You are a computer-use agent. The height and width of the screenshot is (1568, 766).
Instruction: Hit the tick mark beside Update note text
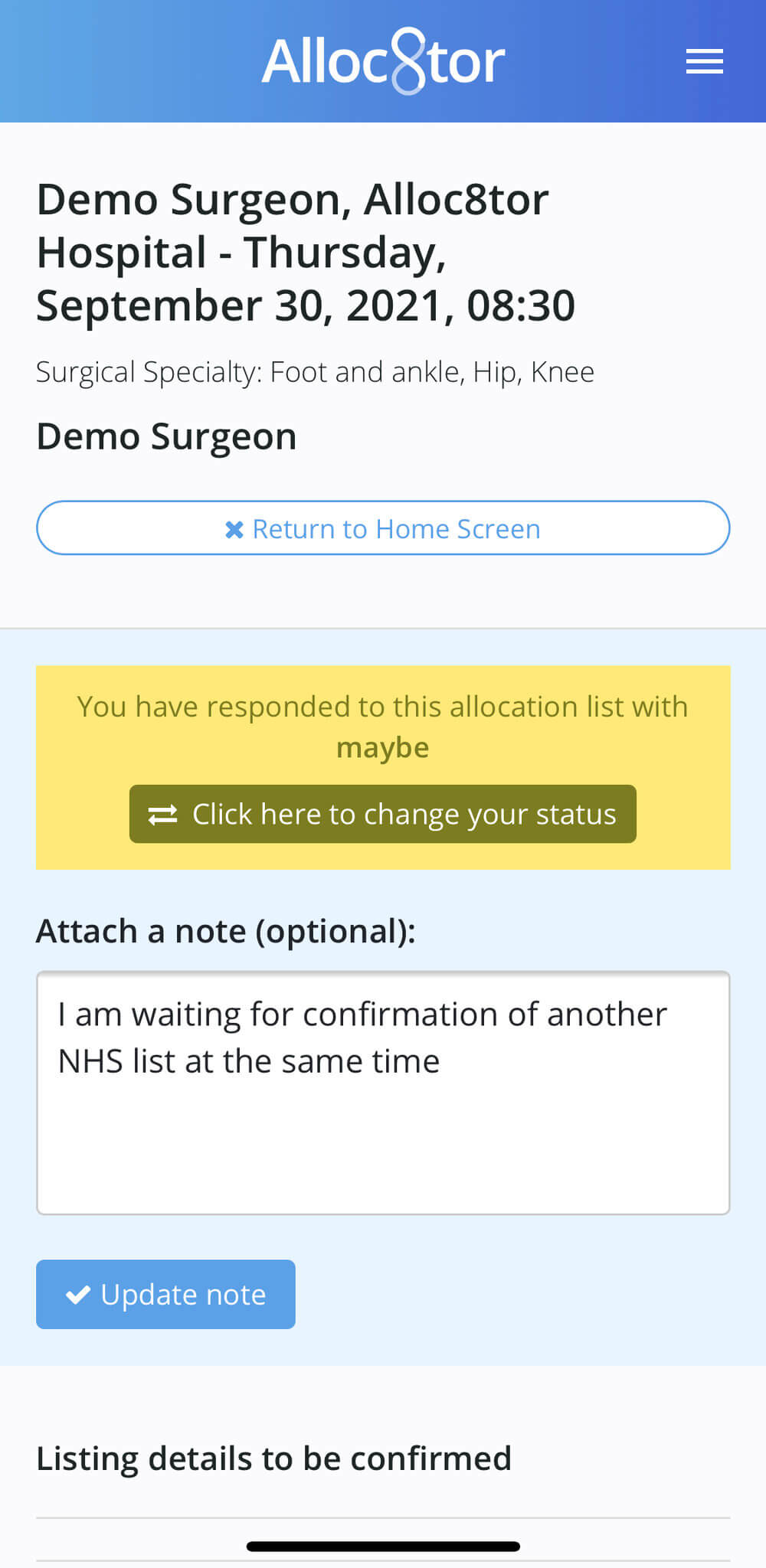coord(79,1294)
